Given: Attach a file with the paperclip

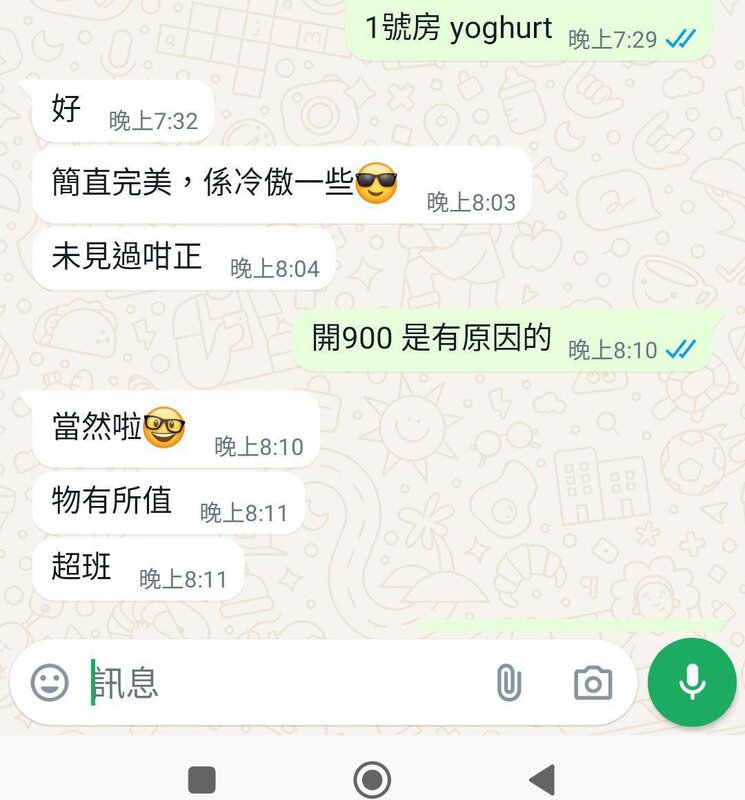Looking at the screenshot, I should (x=509, y=683).
